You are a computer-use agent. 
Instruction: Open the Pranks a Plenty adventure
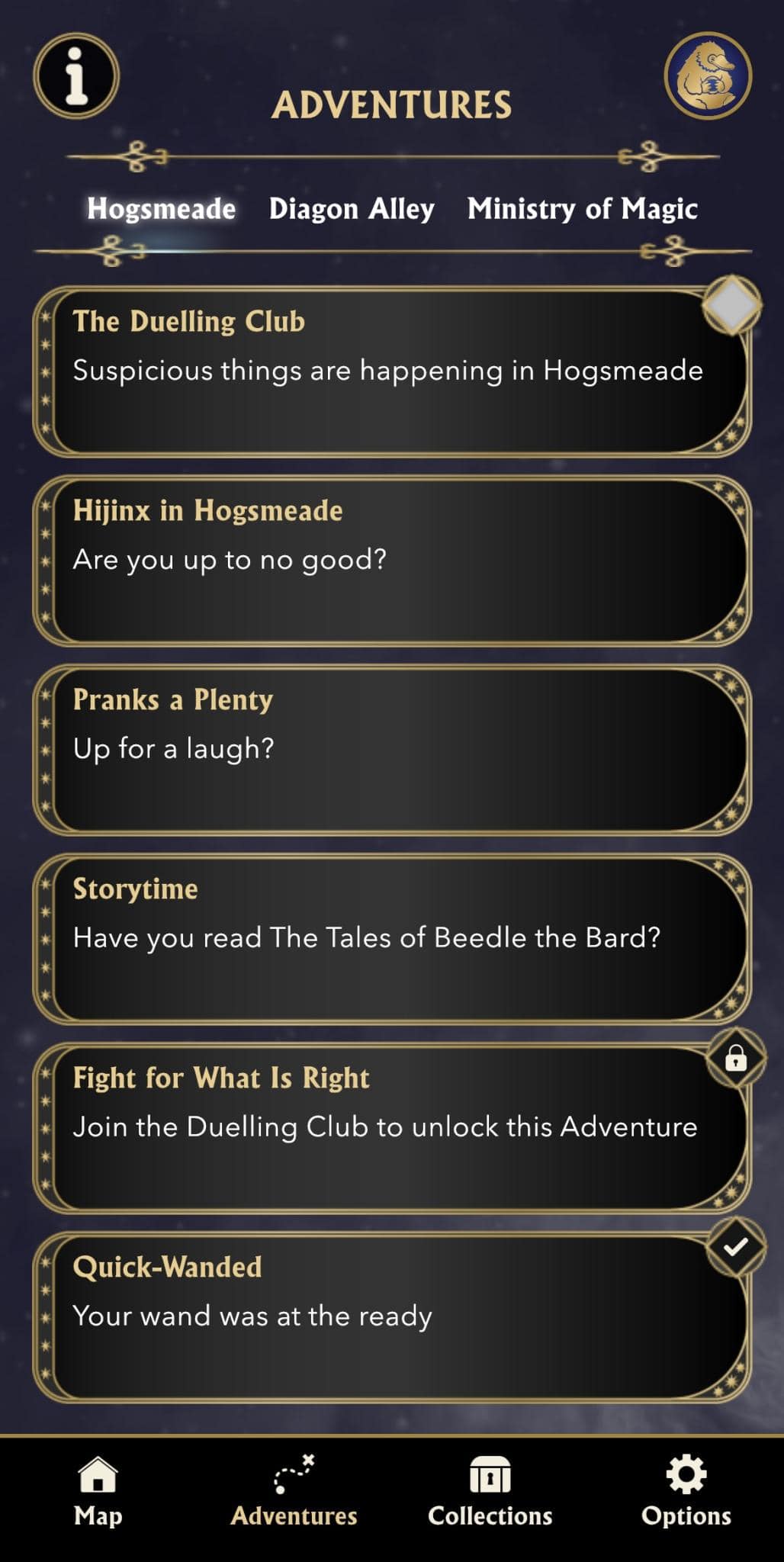[392, 750]
